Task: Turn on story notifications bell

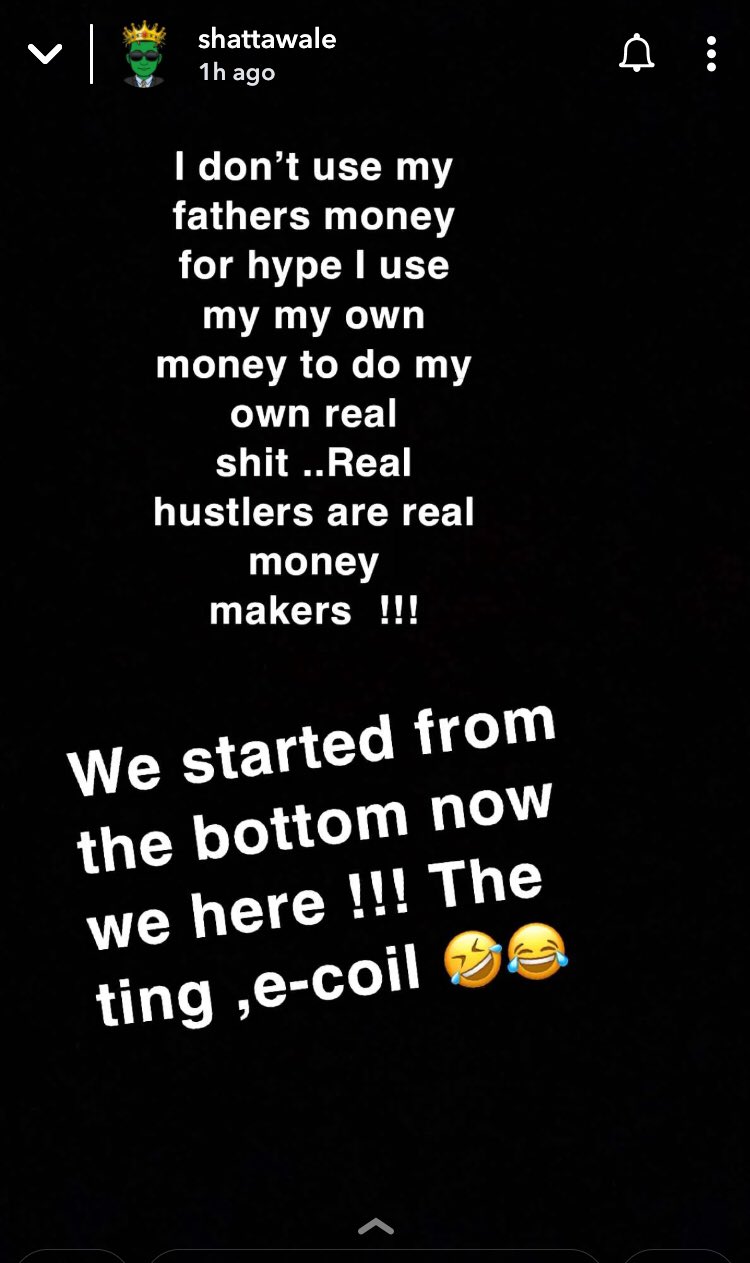Action: 636,54
